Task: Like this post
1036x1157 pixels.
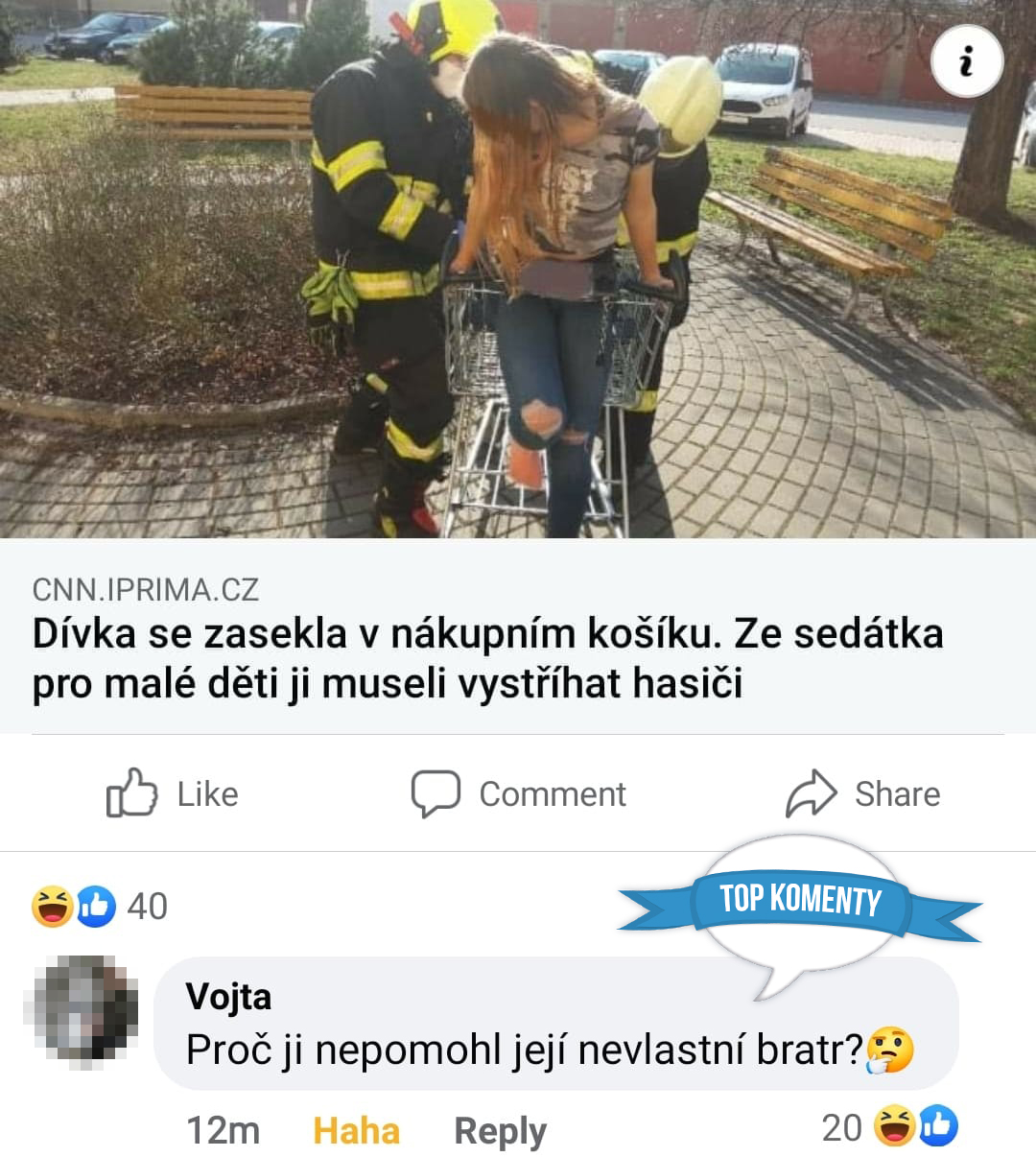Action: pos(173,794)
